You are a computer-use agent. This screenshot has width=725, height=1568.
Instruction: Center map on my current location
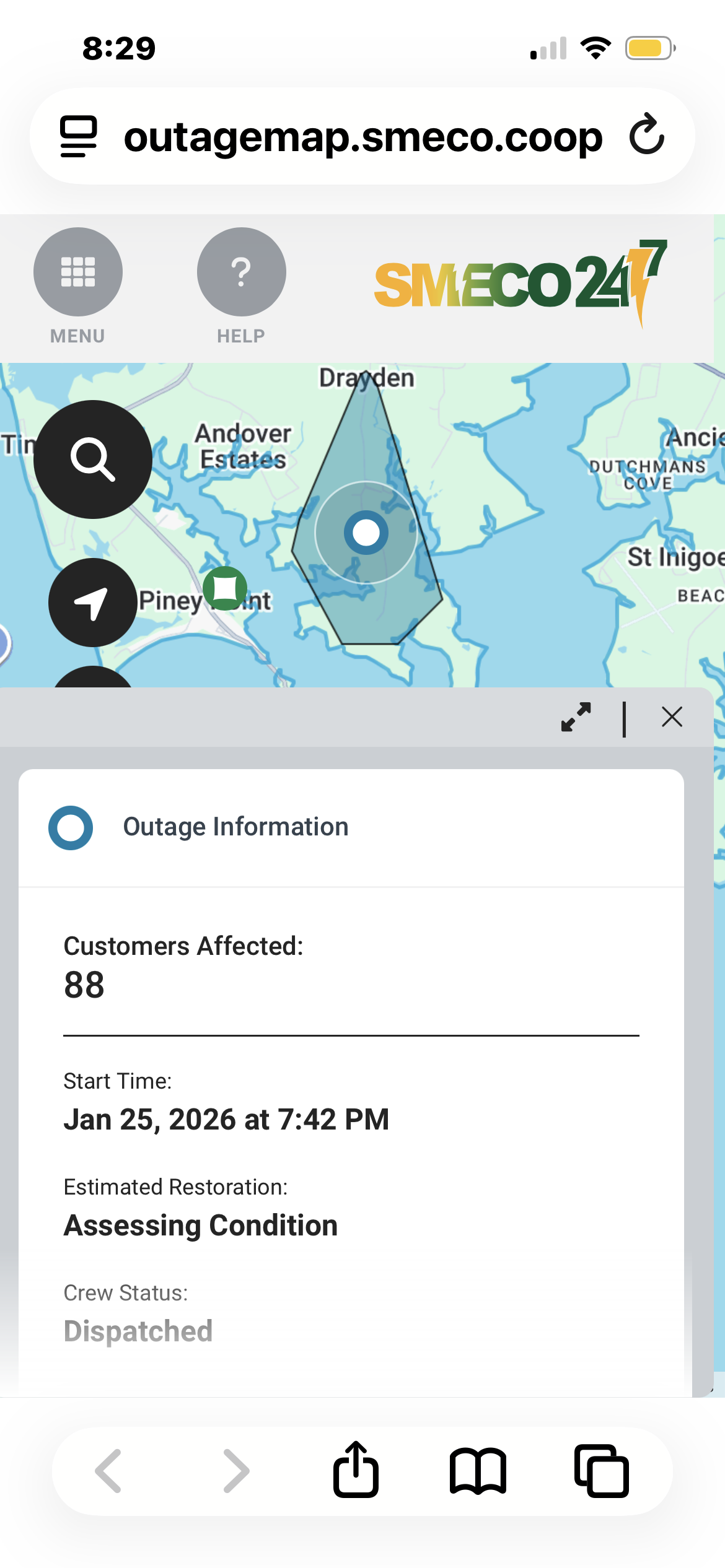pos(93,603)
